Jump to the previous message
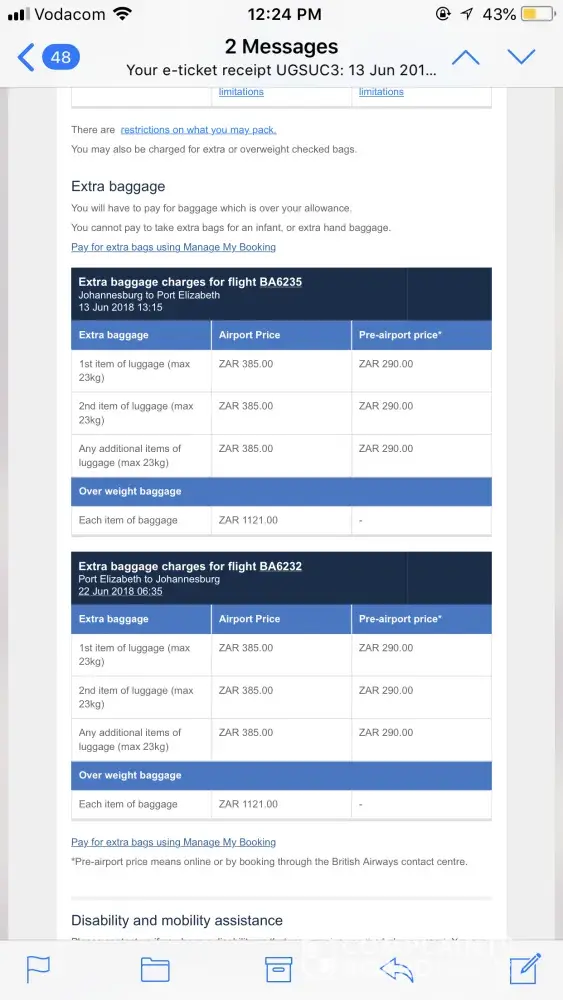This screenshot has height=1000, width=563. pos(465,57)
